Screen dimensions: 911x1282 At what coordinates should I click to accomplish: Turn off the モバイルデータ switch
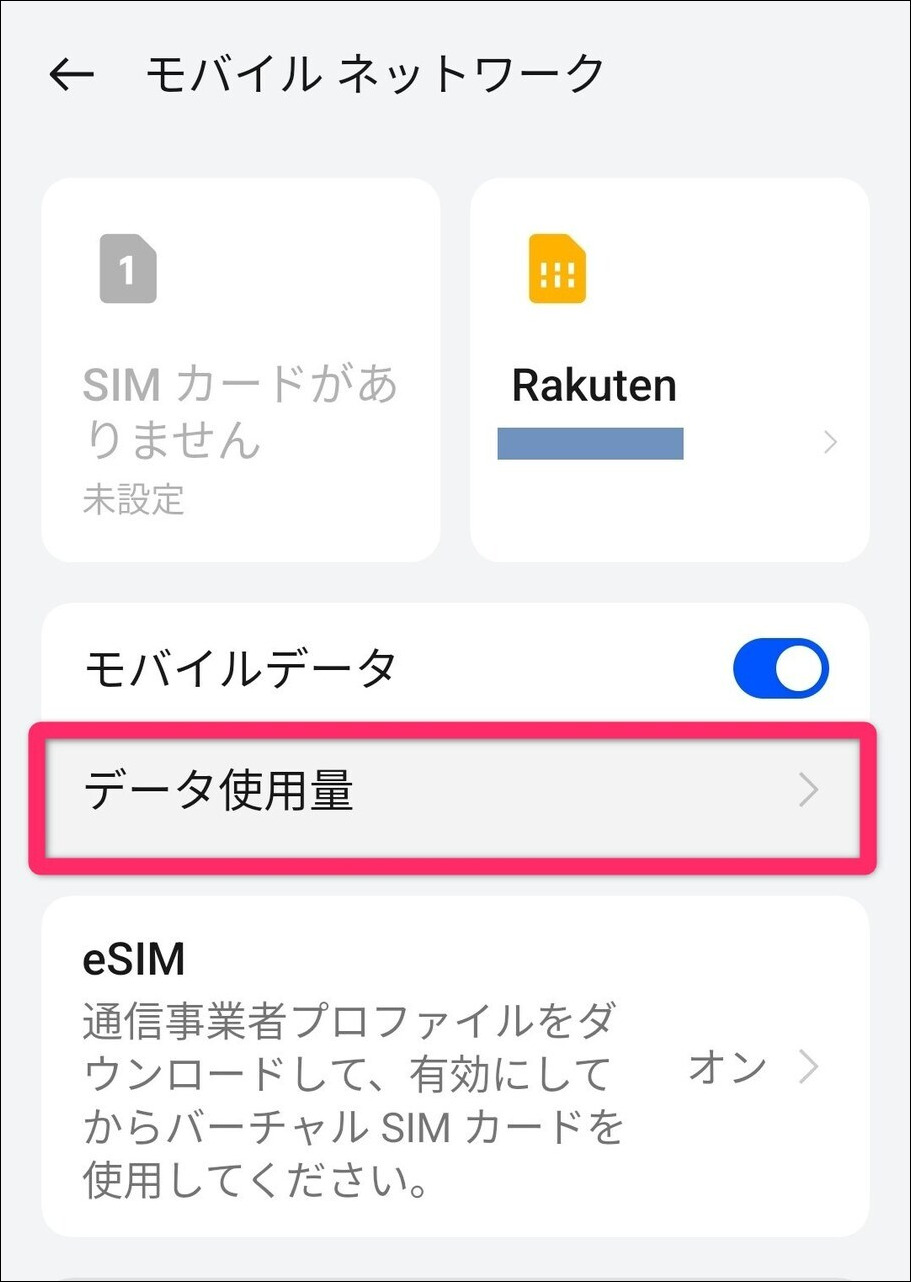pyautogui.click(x=780, y=668)
